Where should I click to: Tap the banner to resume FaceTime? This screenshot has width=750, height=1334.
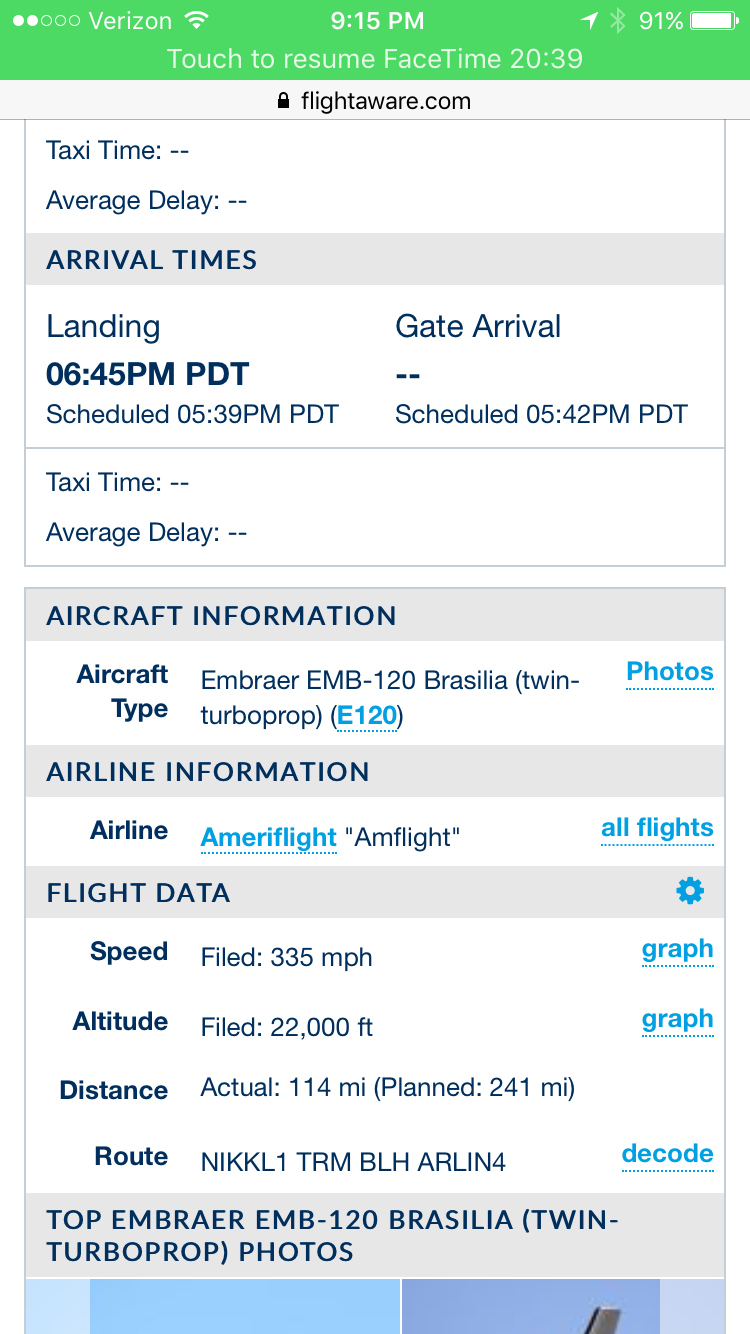tap(375, 58)
